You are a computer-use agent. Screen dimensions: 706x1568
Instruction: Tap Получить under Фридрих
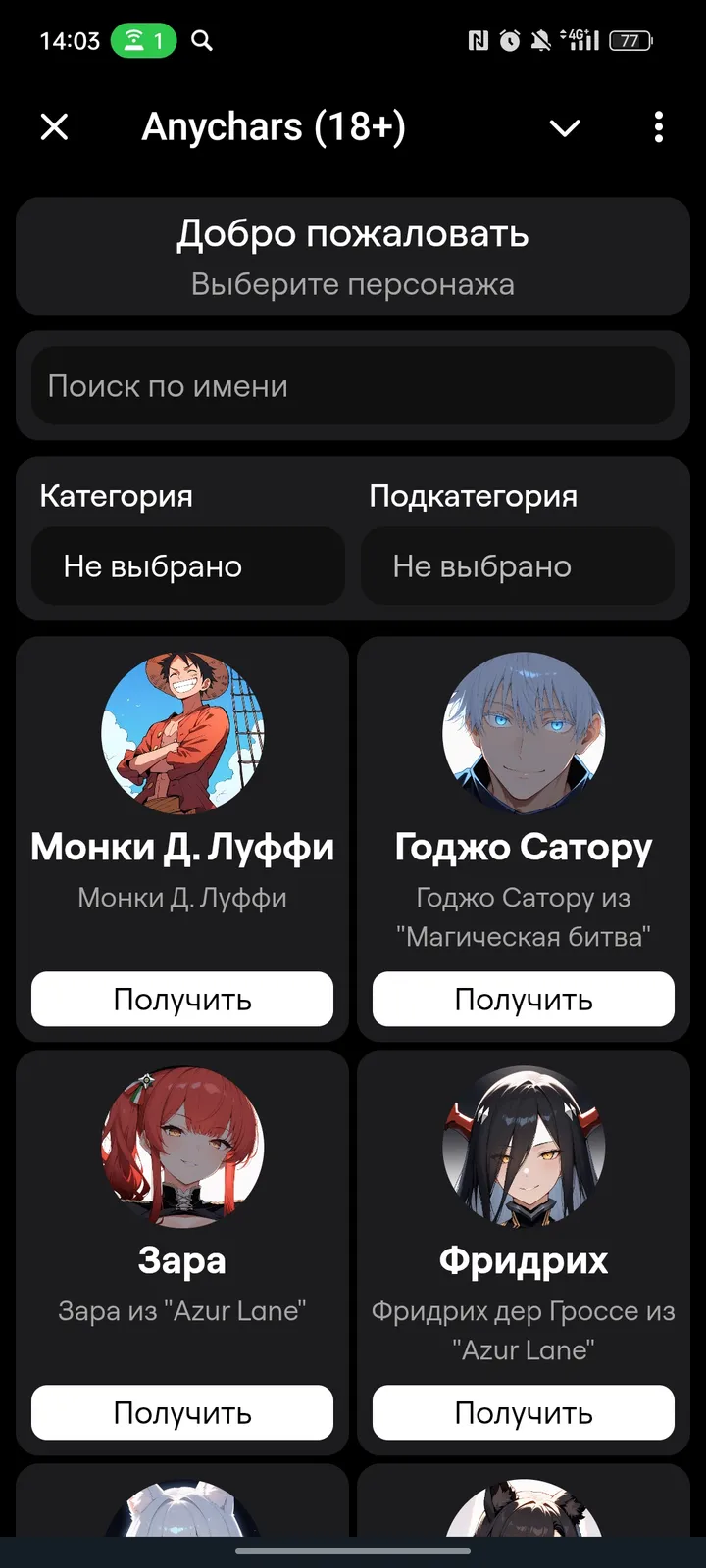coord(523,1412)
